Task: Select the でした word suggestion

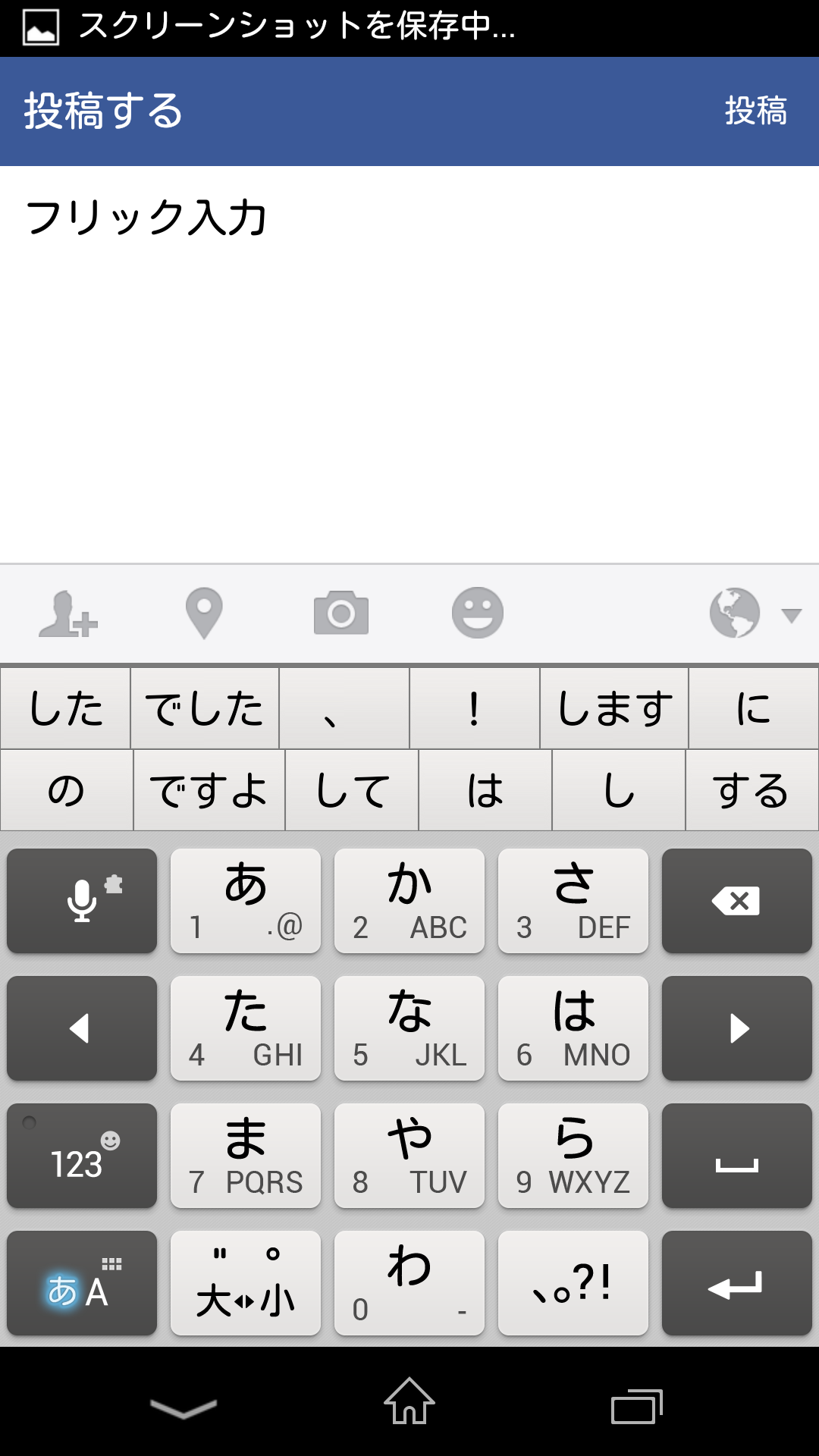Action: (x=205, y=708)
